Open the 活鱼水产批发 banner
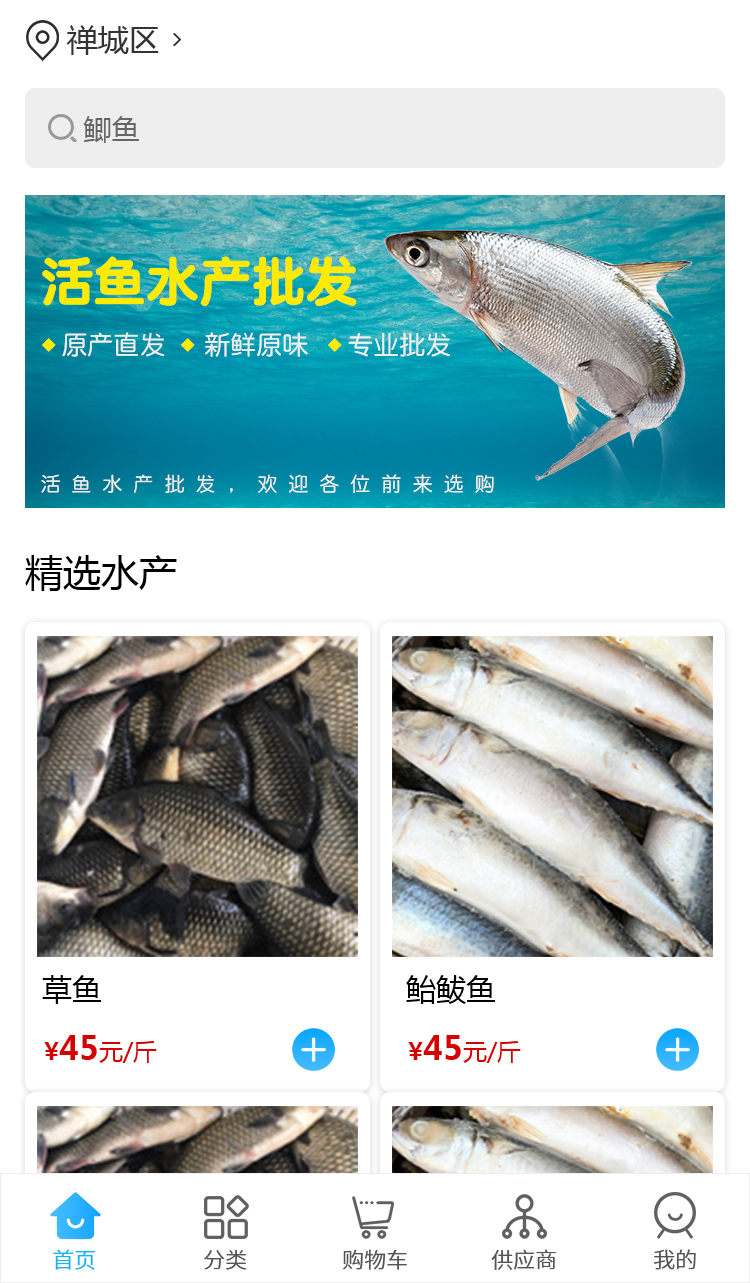This screenshot has width=750, height=1283. point(375,351)
